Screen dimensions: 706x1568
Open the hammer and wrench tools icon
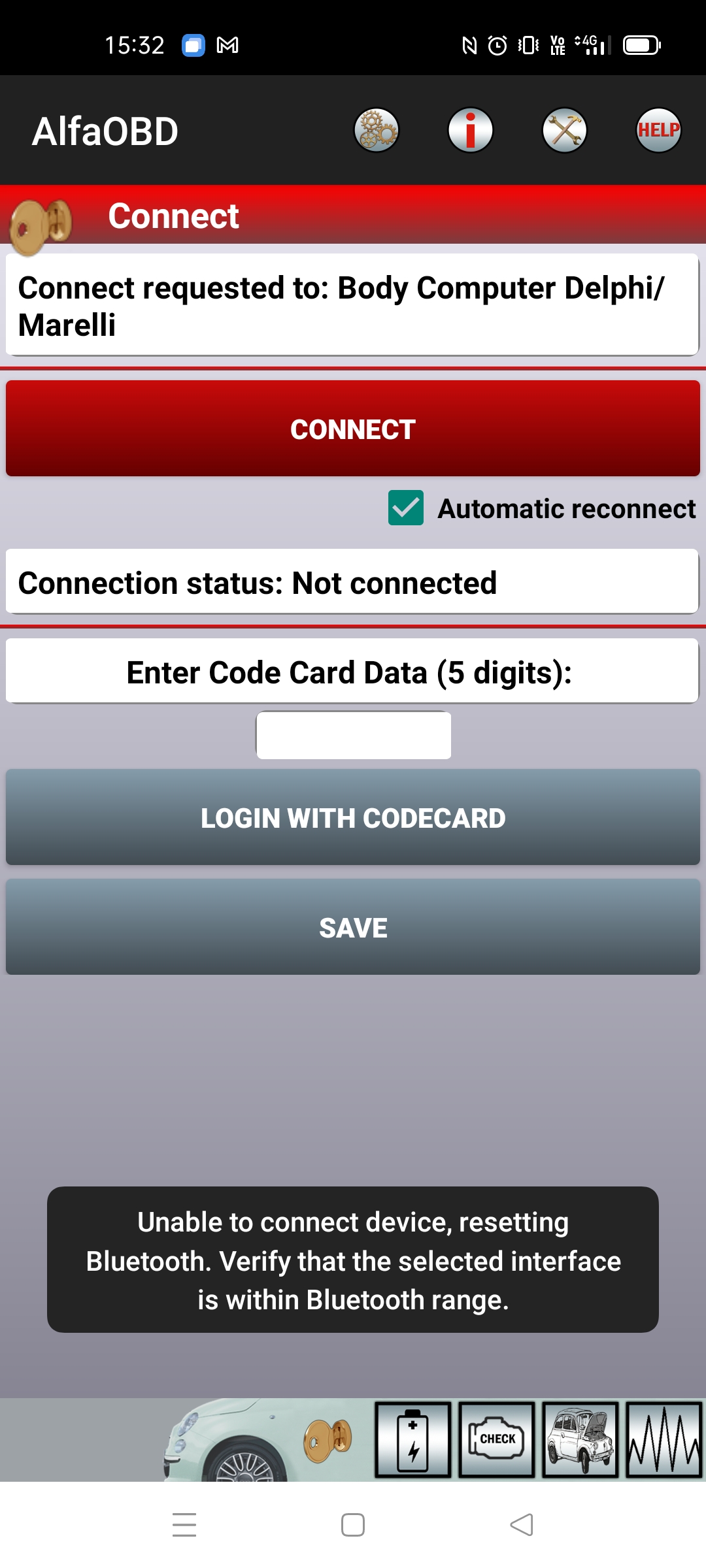[565, 130]
